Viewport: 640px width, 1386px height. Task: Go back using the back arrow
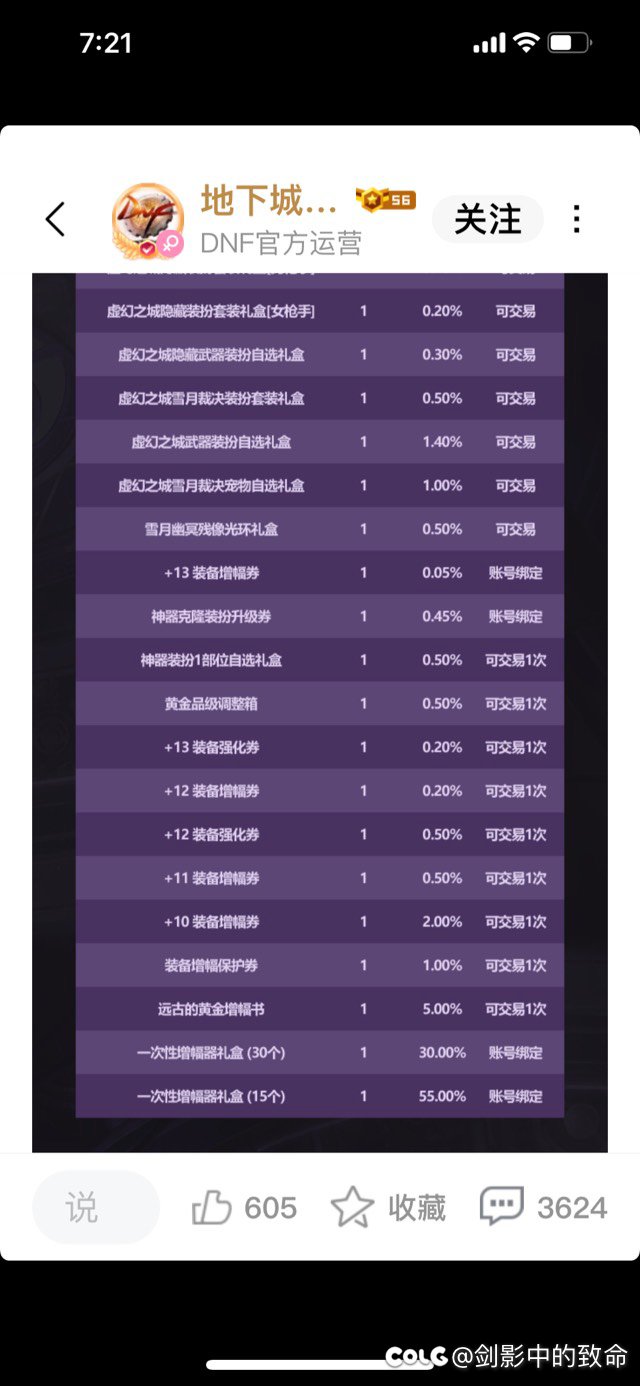(56, 219)
